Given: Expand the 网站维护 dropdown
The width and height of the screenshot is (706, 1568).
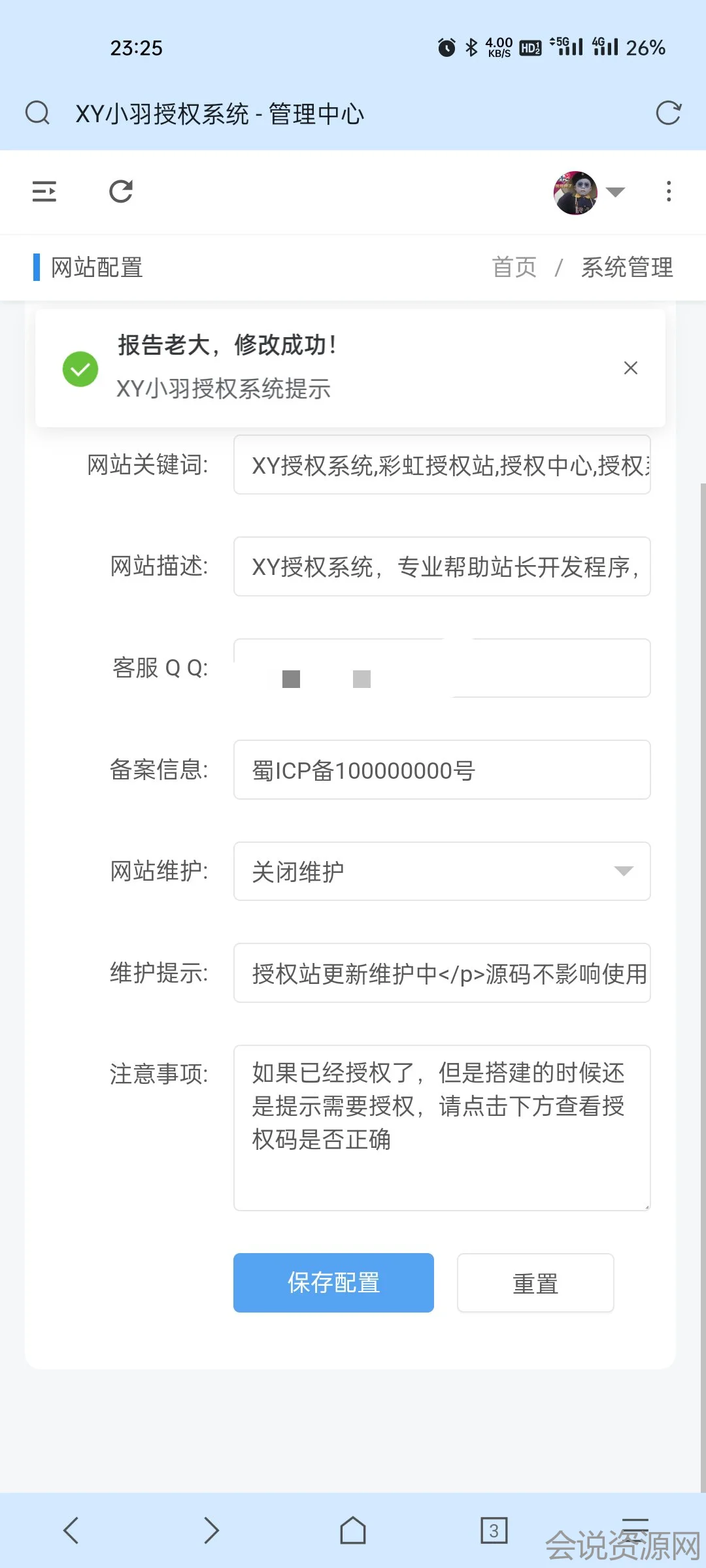Looking at the screenshot, I should coord(442,872).
